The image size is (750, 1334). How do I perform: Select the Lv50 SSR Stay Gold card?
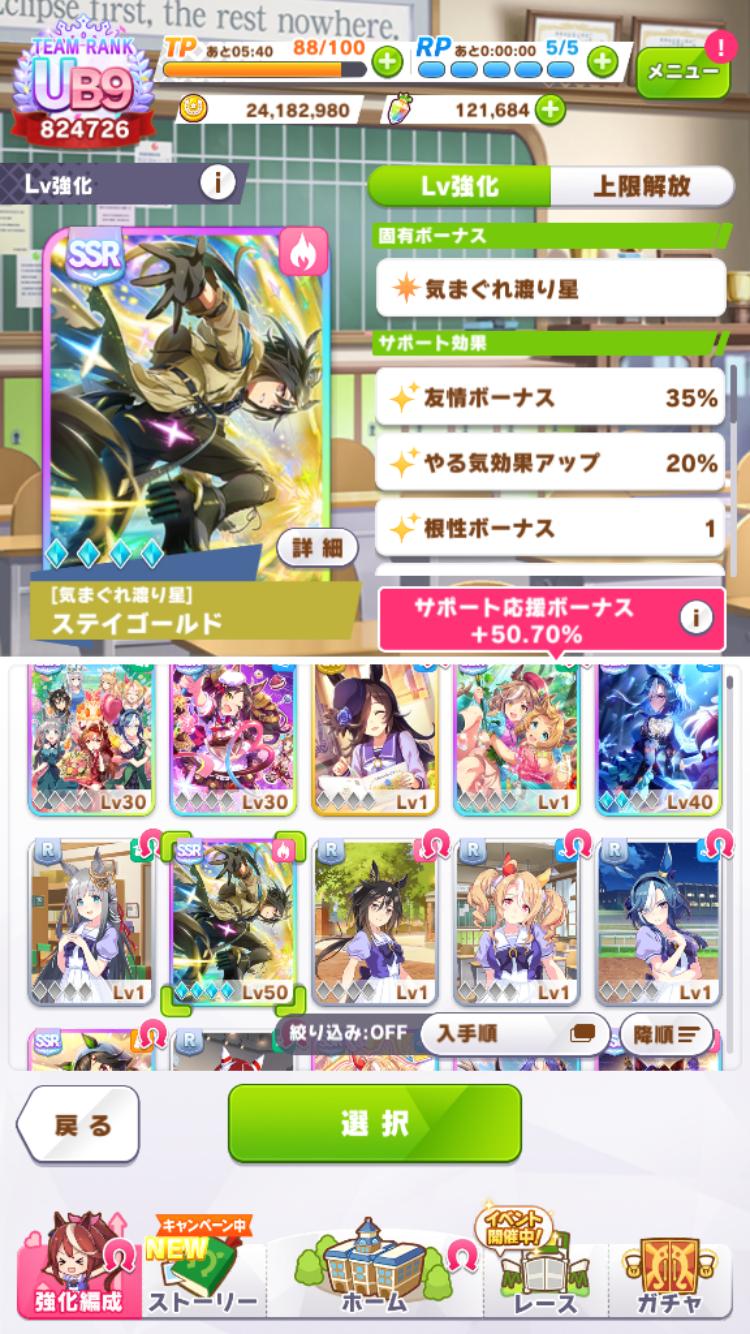tap(234, 922)
